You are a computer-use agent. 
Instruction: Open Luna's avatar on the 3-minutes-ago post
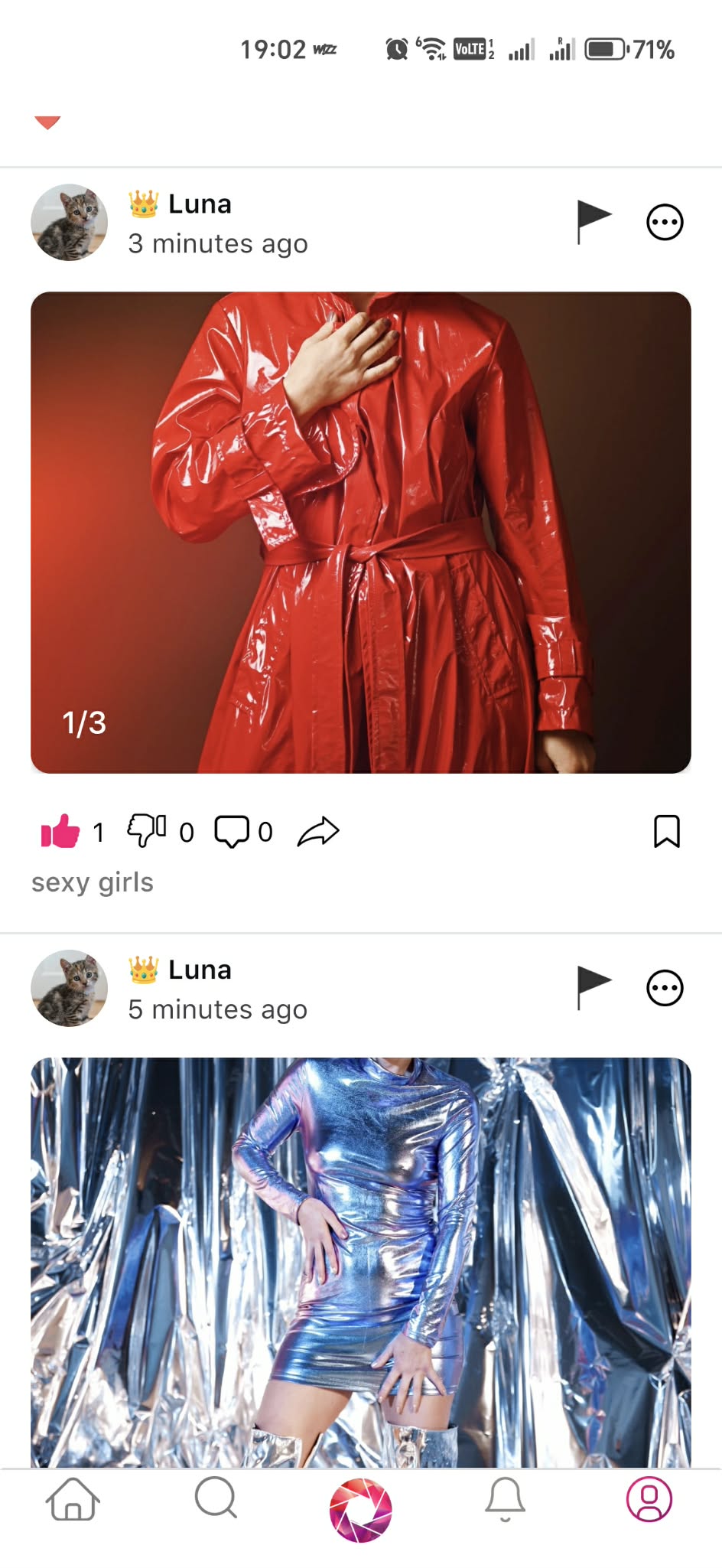coord(70,223)
